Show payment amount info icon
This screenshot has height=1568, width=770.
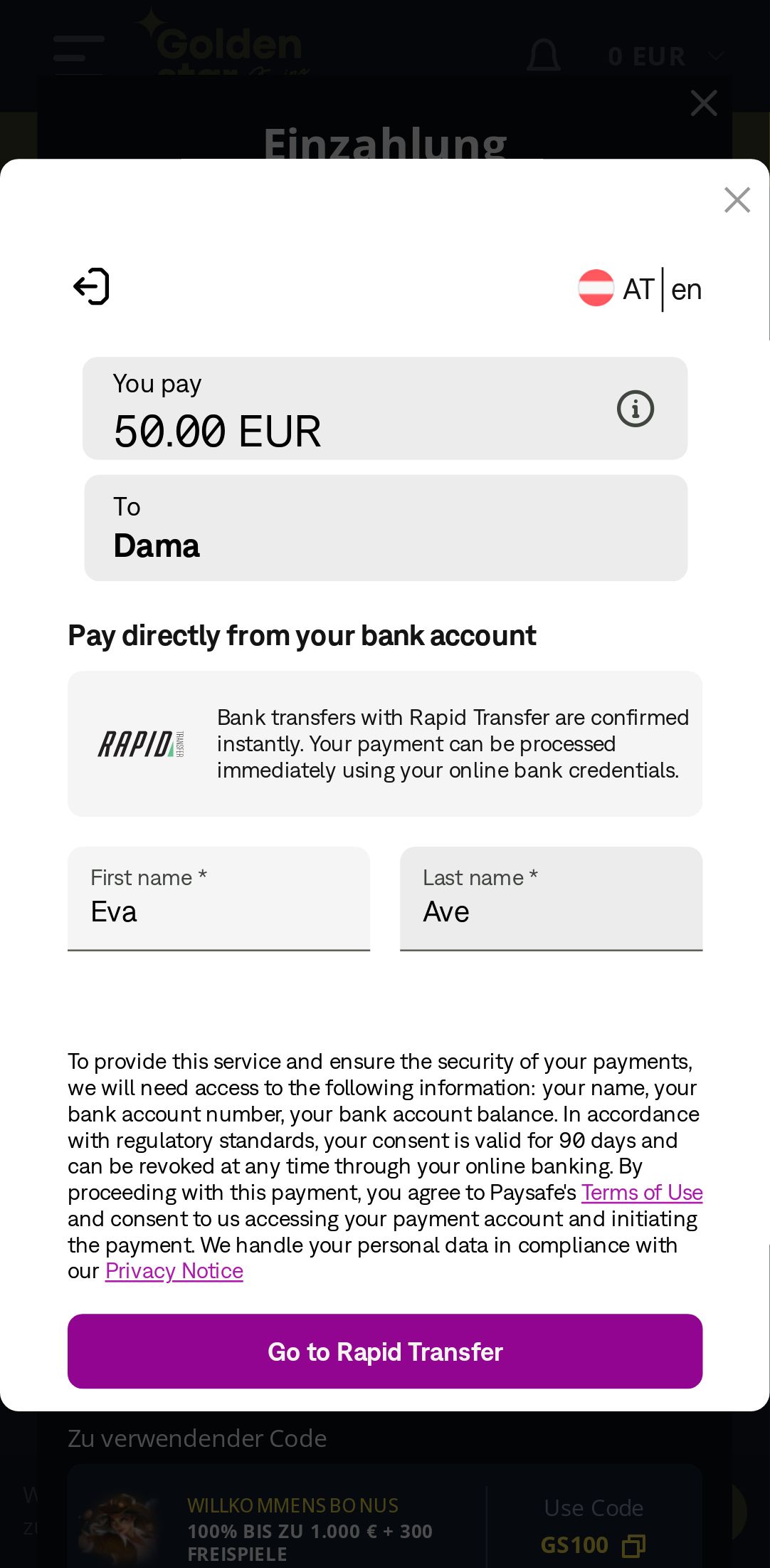point(635,409)
